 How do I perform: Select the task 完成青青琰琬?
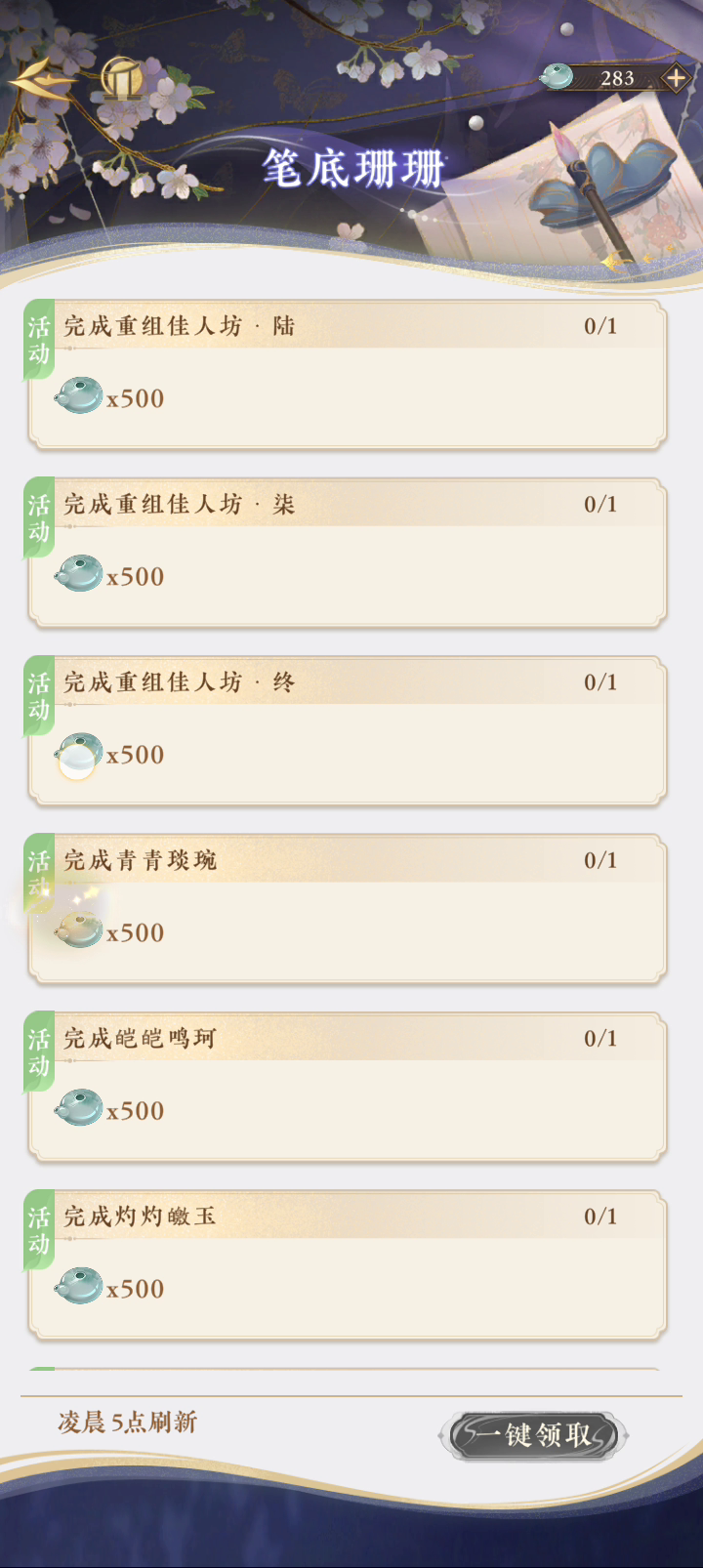[346, 910]
